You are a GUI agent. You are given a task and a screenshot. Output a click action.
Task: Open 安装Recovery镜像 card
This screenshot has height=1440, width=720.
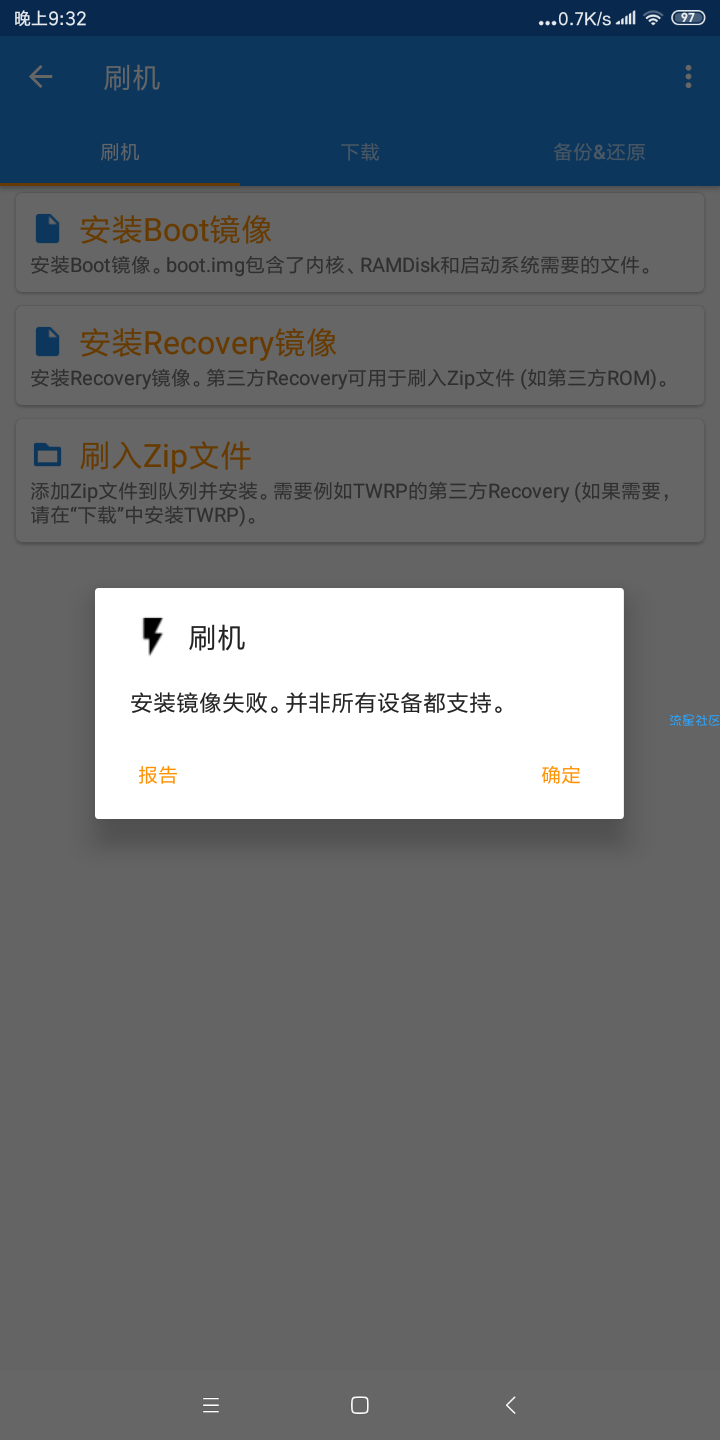pyautogui.click(x=360, y=356)
